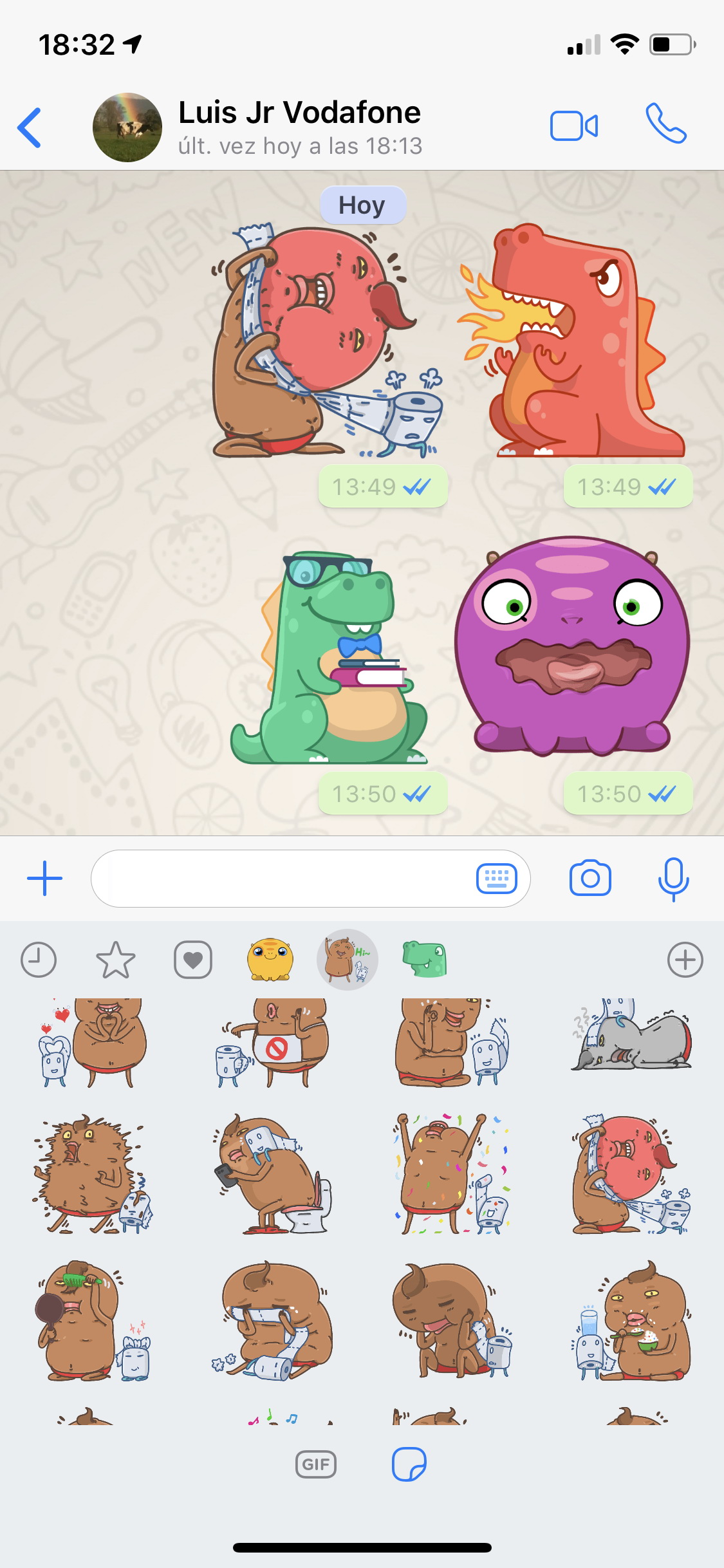Select the yellow blob sticker pack
724x1568 pixels.
(270, 960)
